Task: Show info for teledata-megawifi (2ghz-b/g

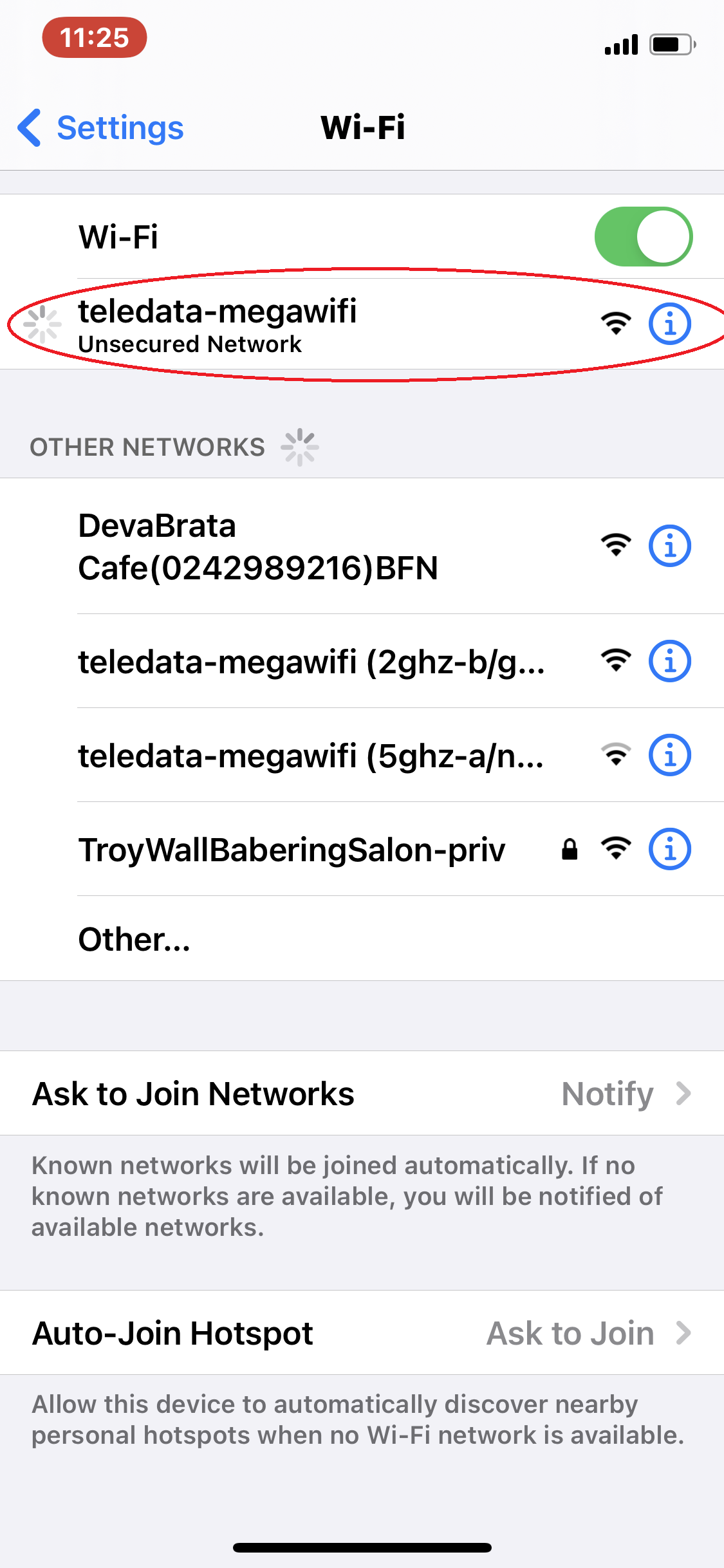Action: coord(670,661)
